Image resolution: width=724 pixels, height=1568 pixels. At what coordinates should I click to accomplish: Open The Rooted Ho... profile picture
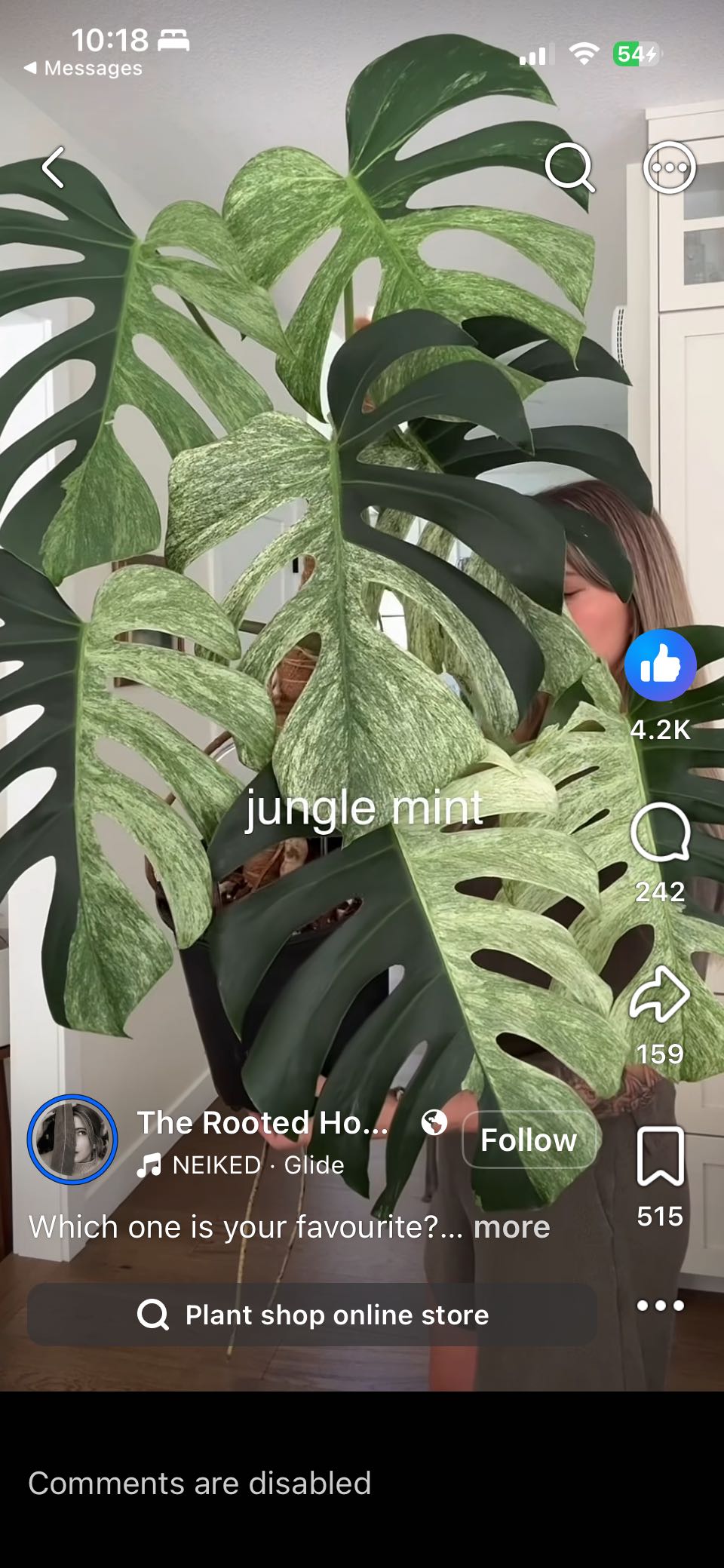point(72,1139)
